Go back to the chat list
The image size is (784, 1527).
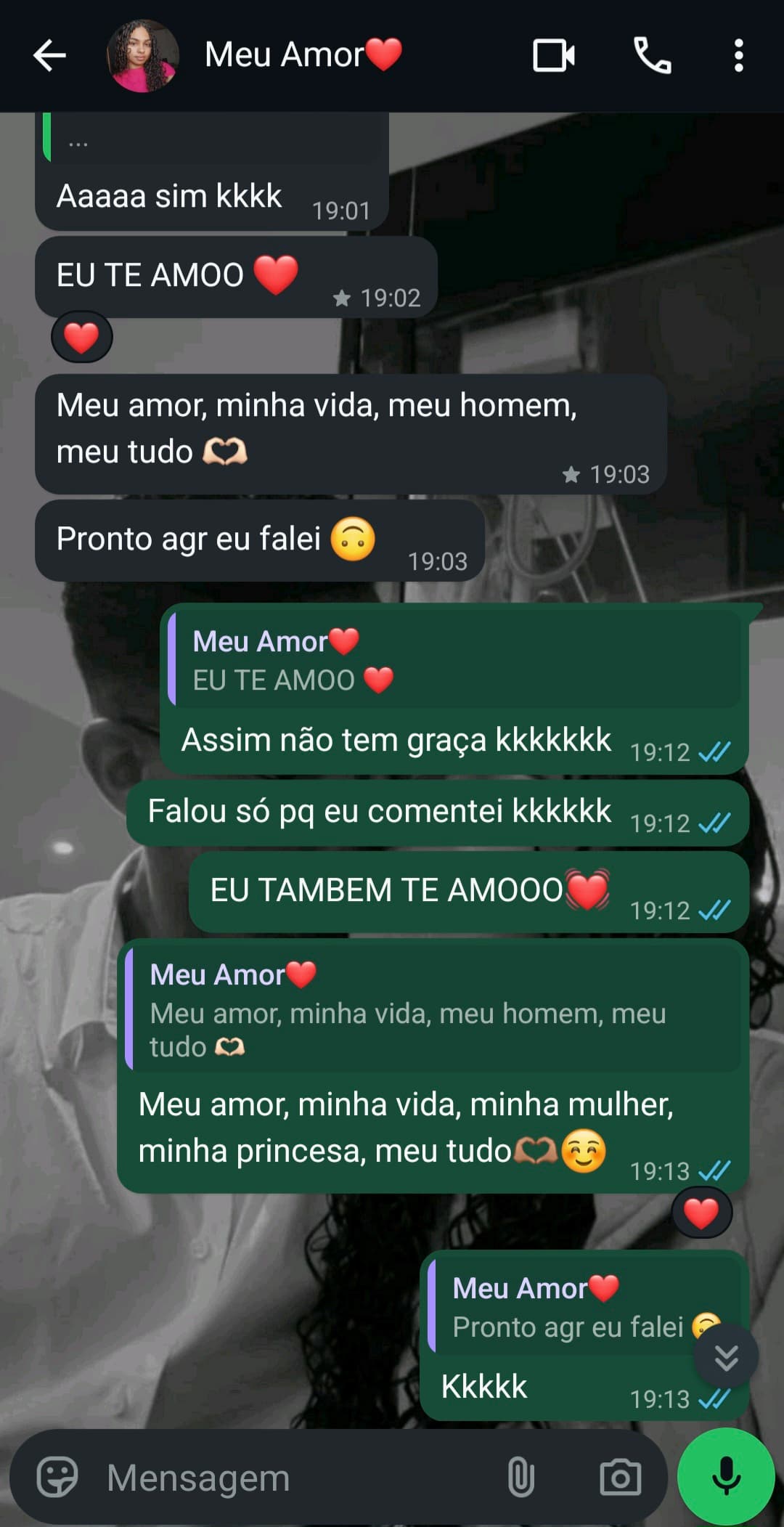(x=48, y=56)
